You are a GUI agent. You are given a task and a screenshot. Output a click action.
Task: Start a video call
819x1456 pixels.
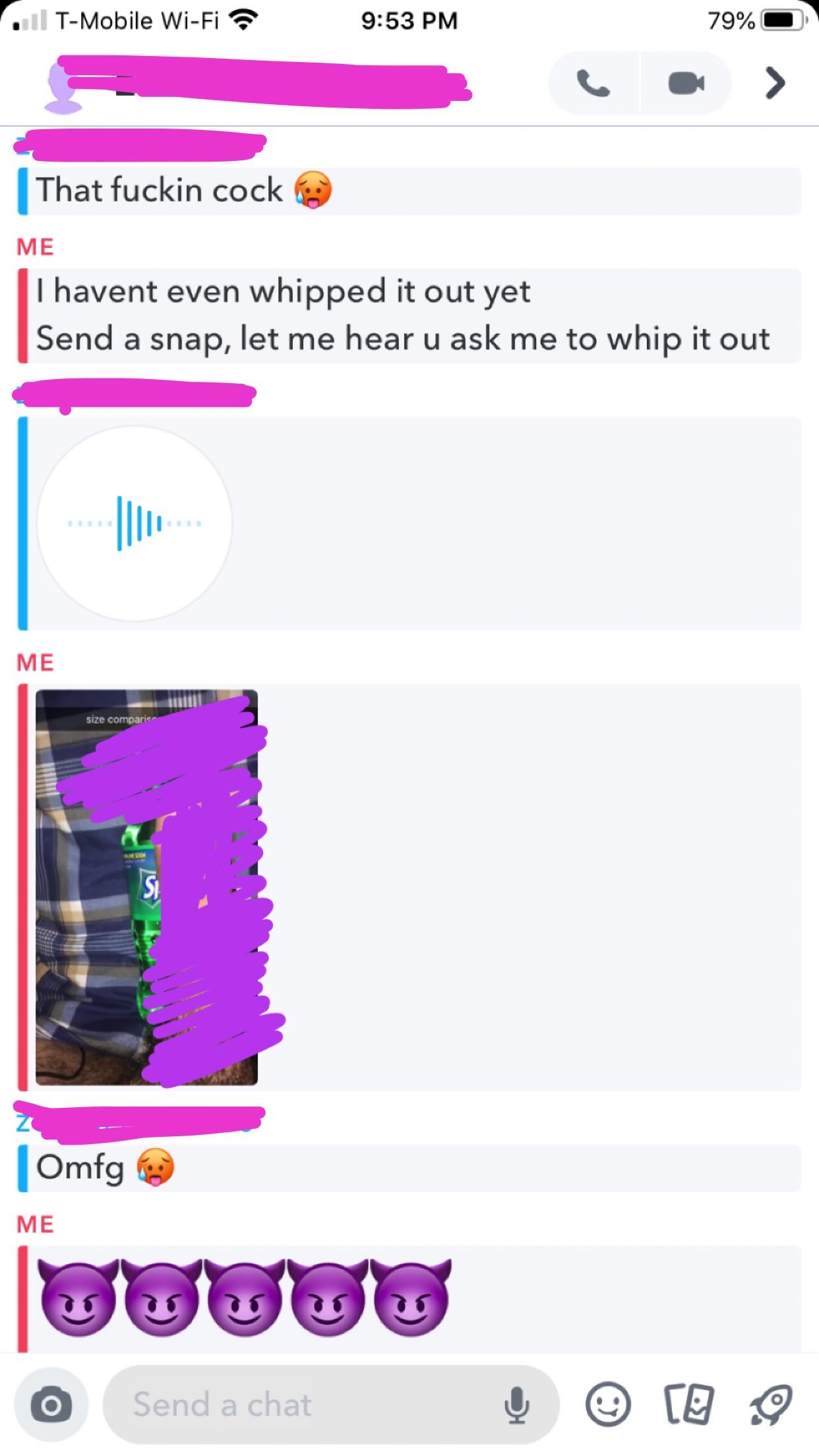tap(686, 84)
